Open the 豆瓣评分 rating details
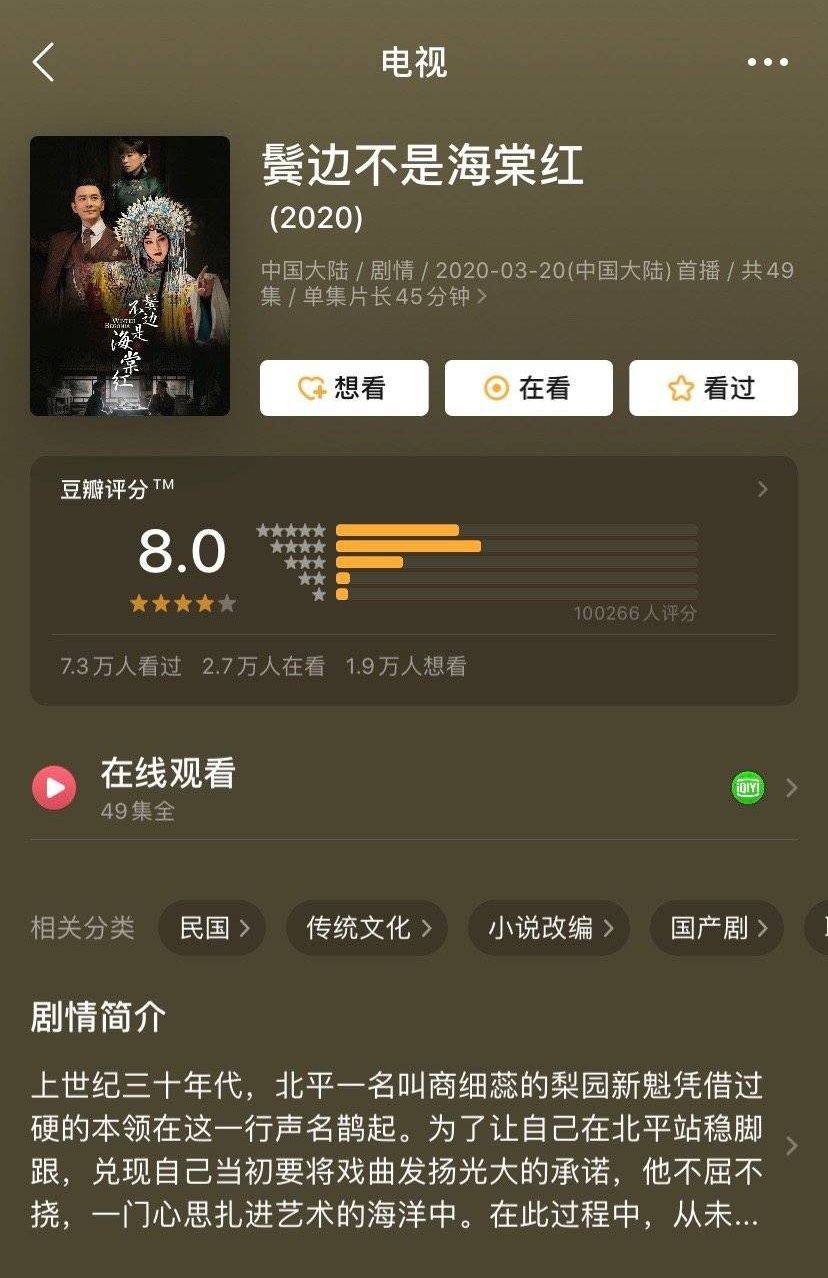Image resolution: width=828 pixels, height=1278 pixels. tap(762, 489)
